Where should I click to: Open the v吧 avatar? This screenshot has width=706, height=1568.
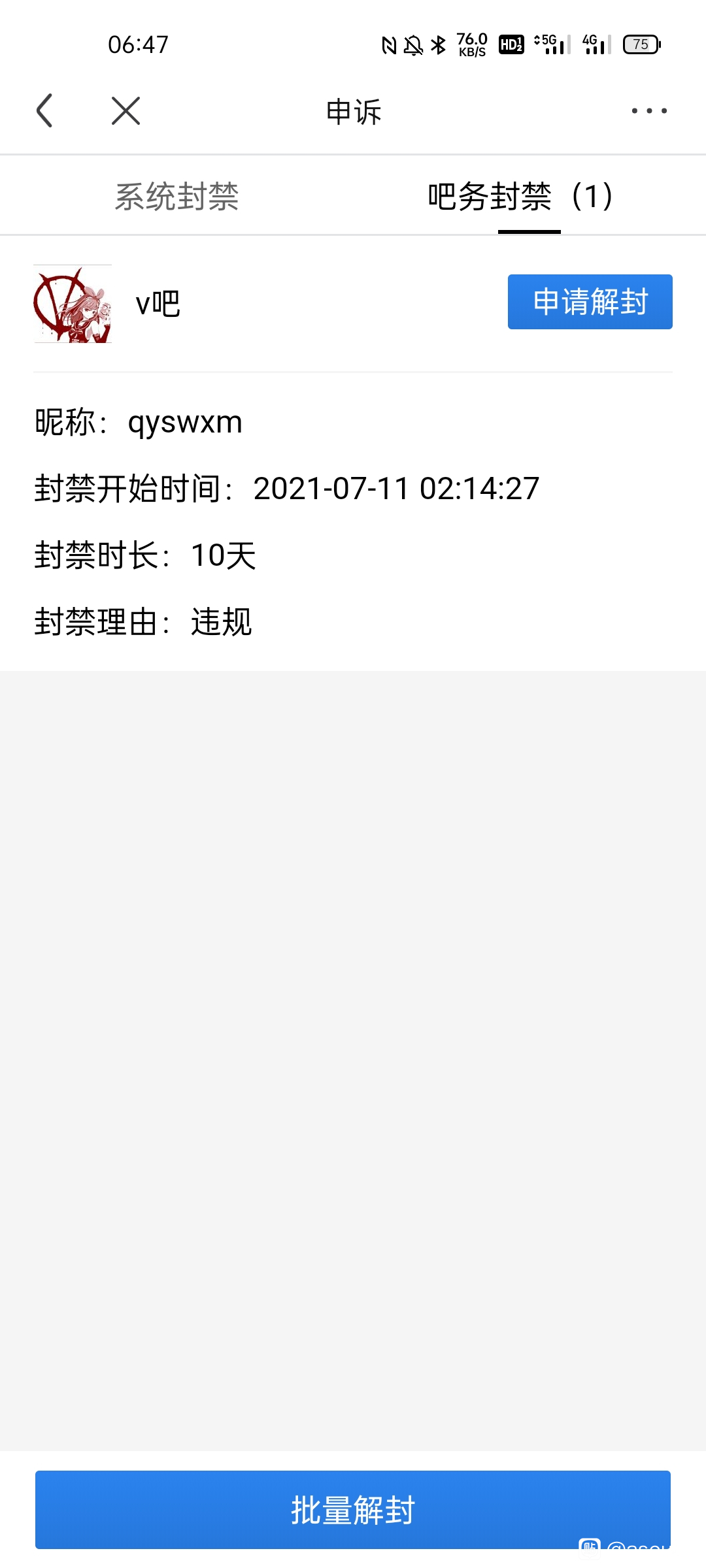73,304
